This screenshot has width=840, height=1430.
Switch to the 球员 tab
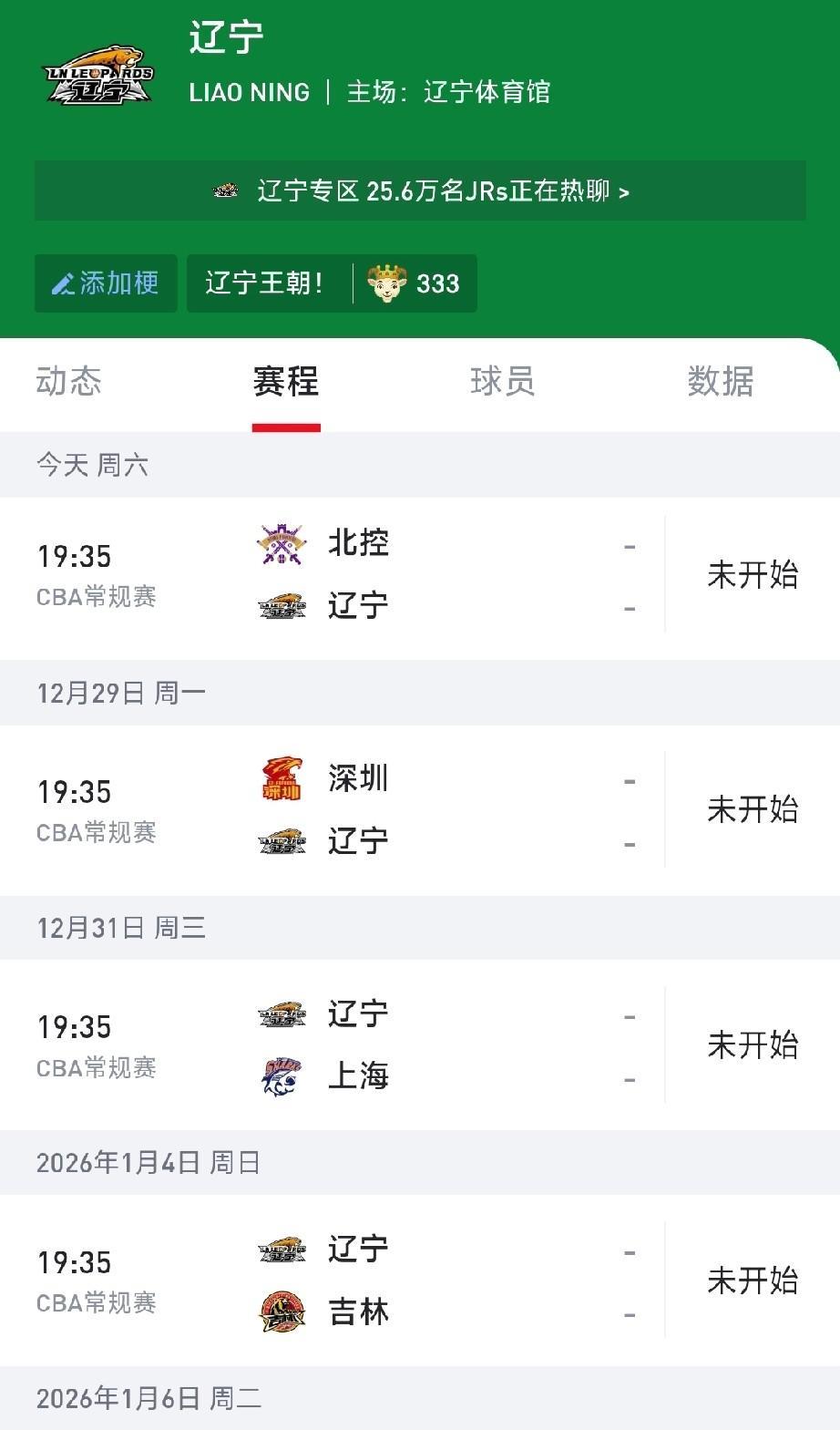[503, 382]
